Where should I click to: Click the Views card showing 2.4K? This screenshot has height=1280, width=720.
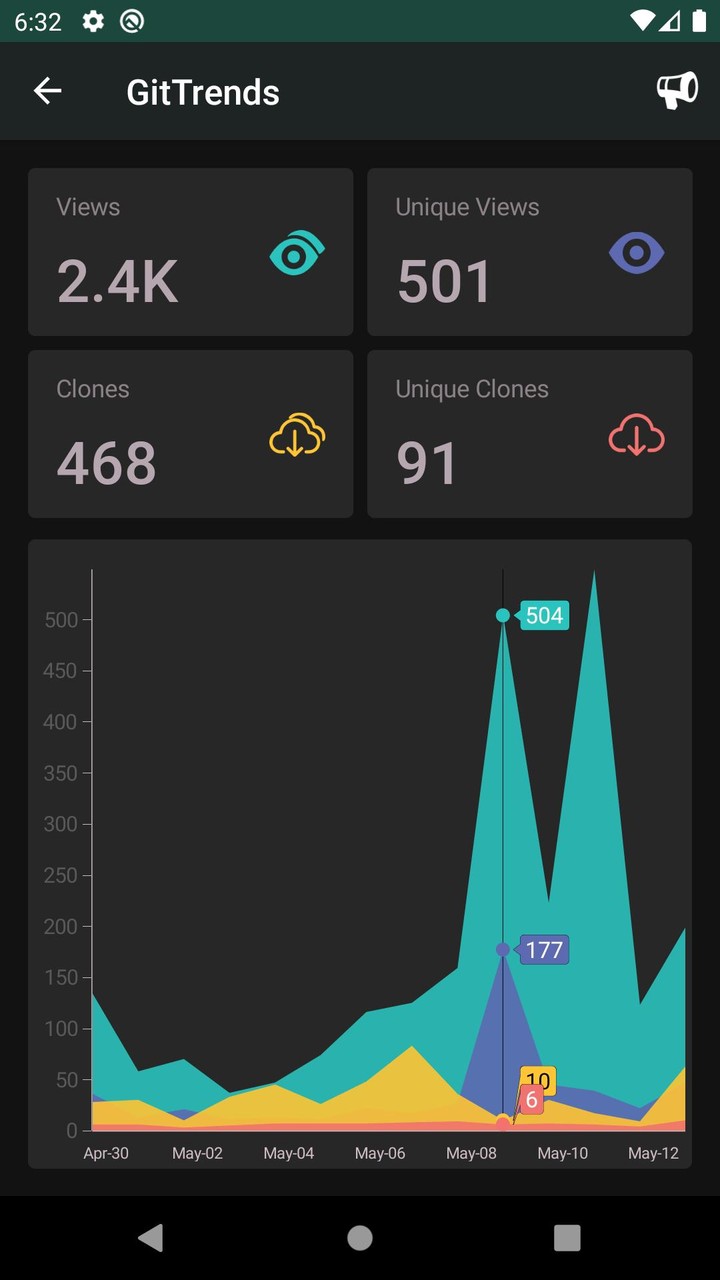(x=190, y=251)
